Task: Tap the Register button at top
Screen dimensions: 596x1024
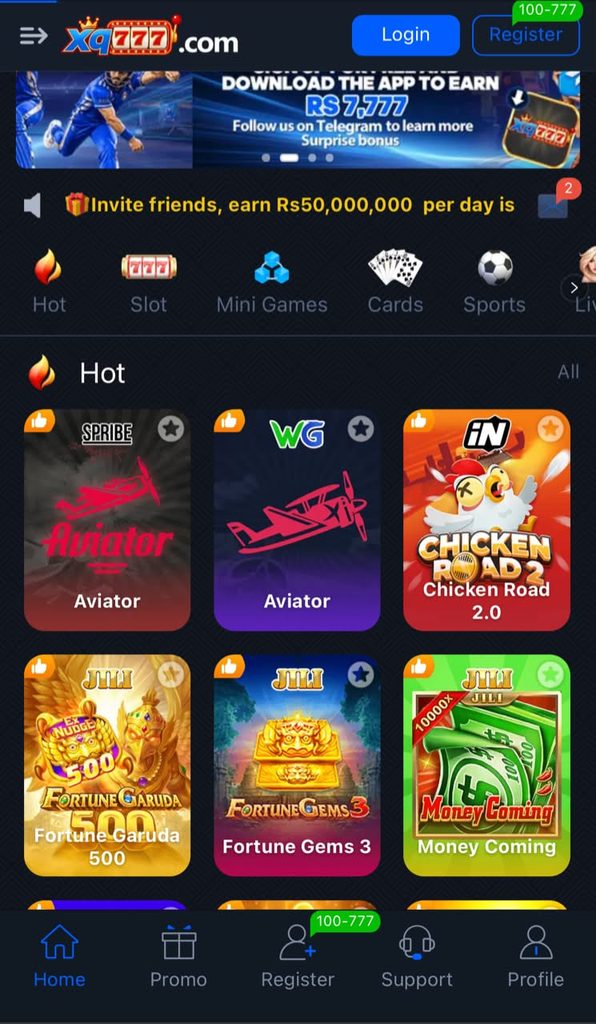Action: [525, 35]
